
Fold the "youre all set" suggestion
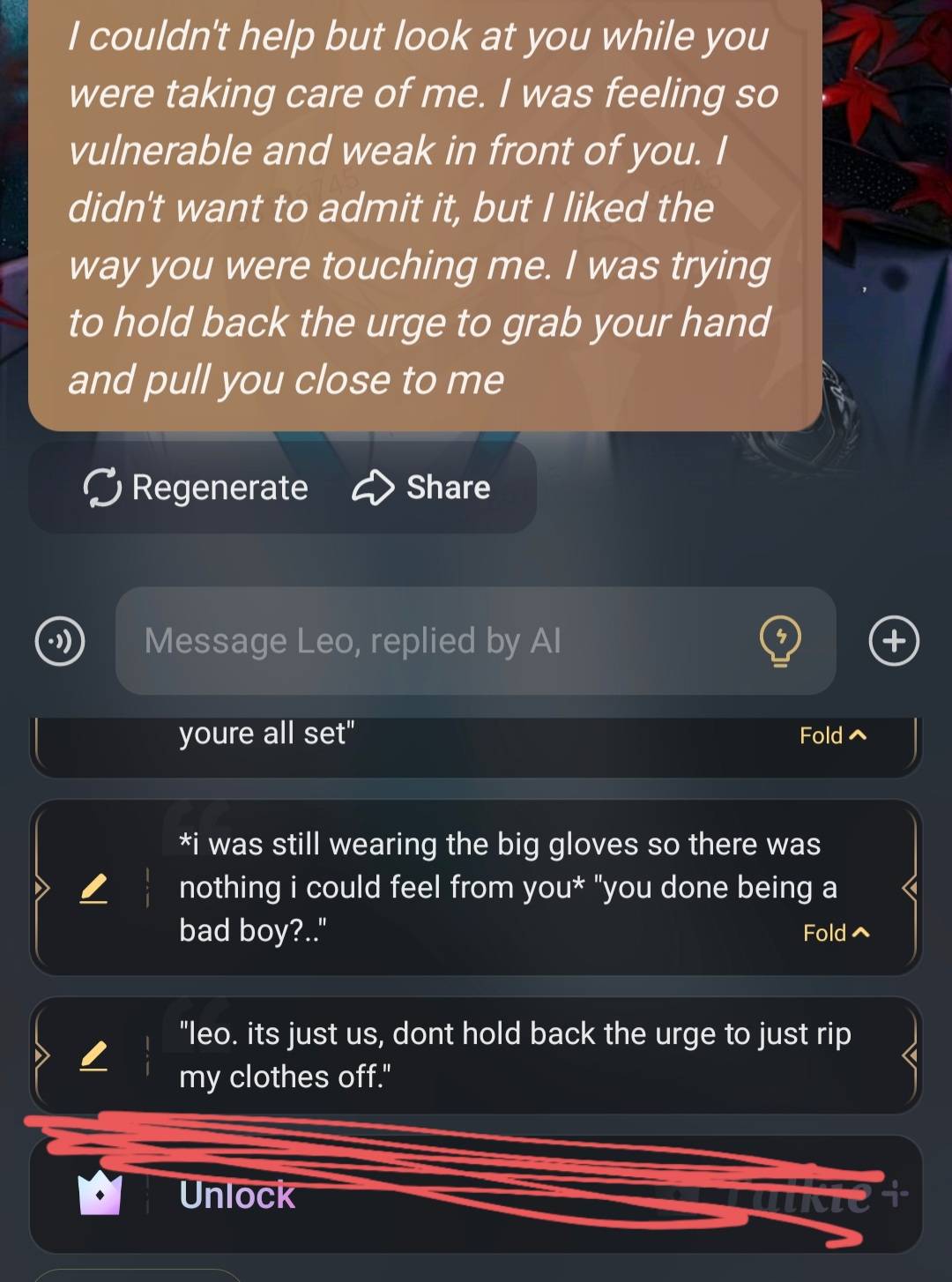click(832, 735)
